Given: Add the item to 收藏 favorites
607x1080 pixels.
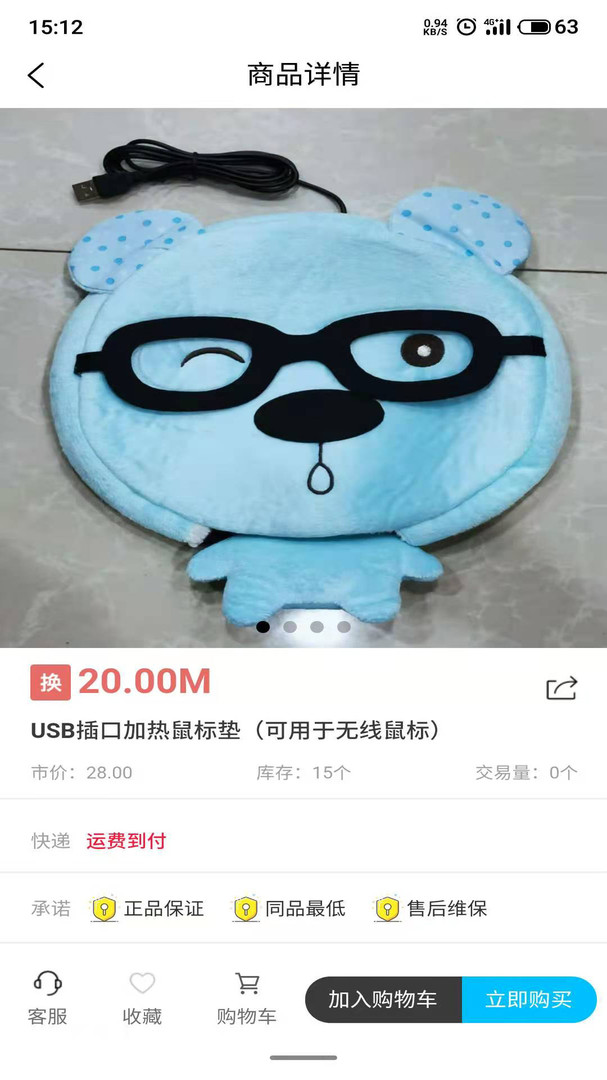Looking at the screenshot, I should tap(142, 998).
